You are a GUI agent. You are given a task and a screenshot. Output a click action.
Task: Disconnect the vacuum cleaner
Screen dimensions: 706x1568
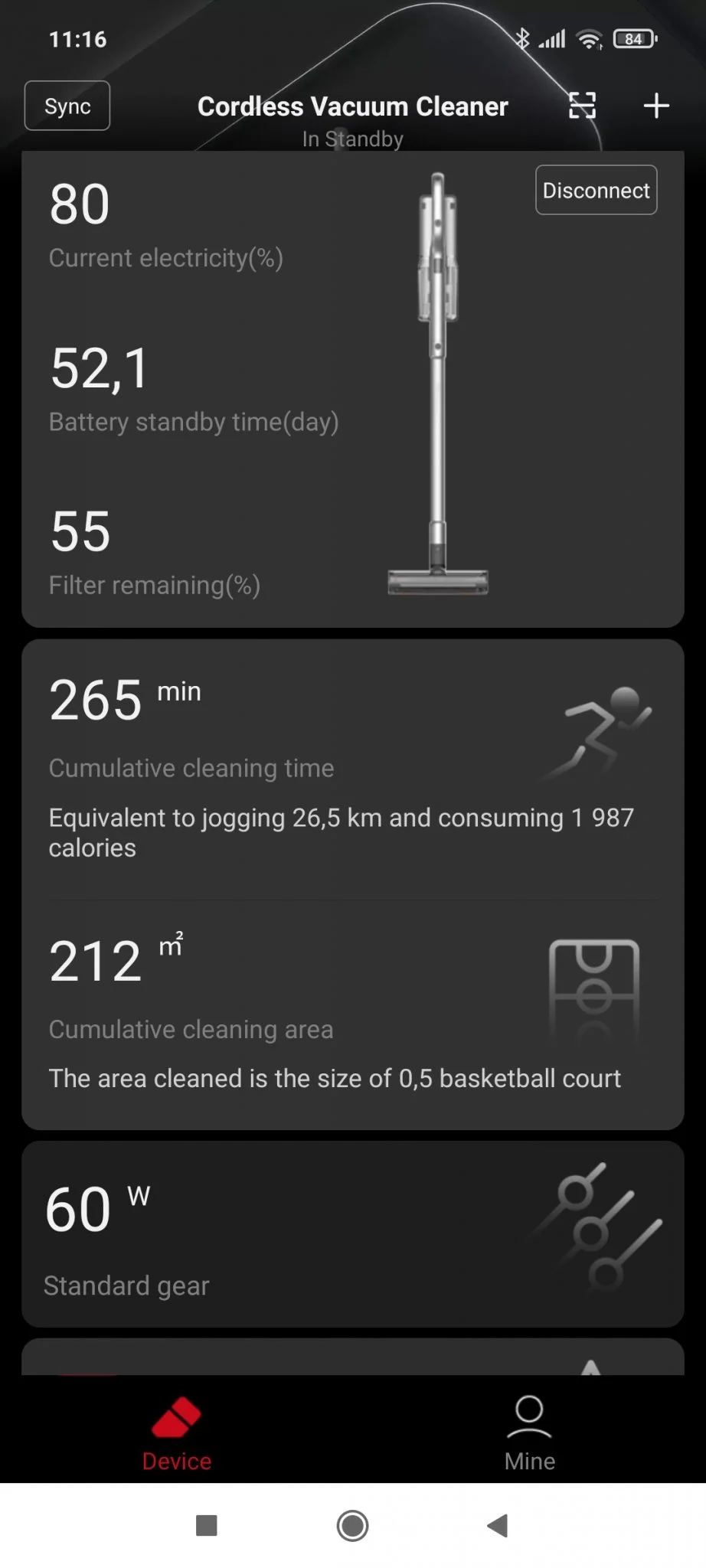[596, 190]
